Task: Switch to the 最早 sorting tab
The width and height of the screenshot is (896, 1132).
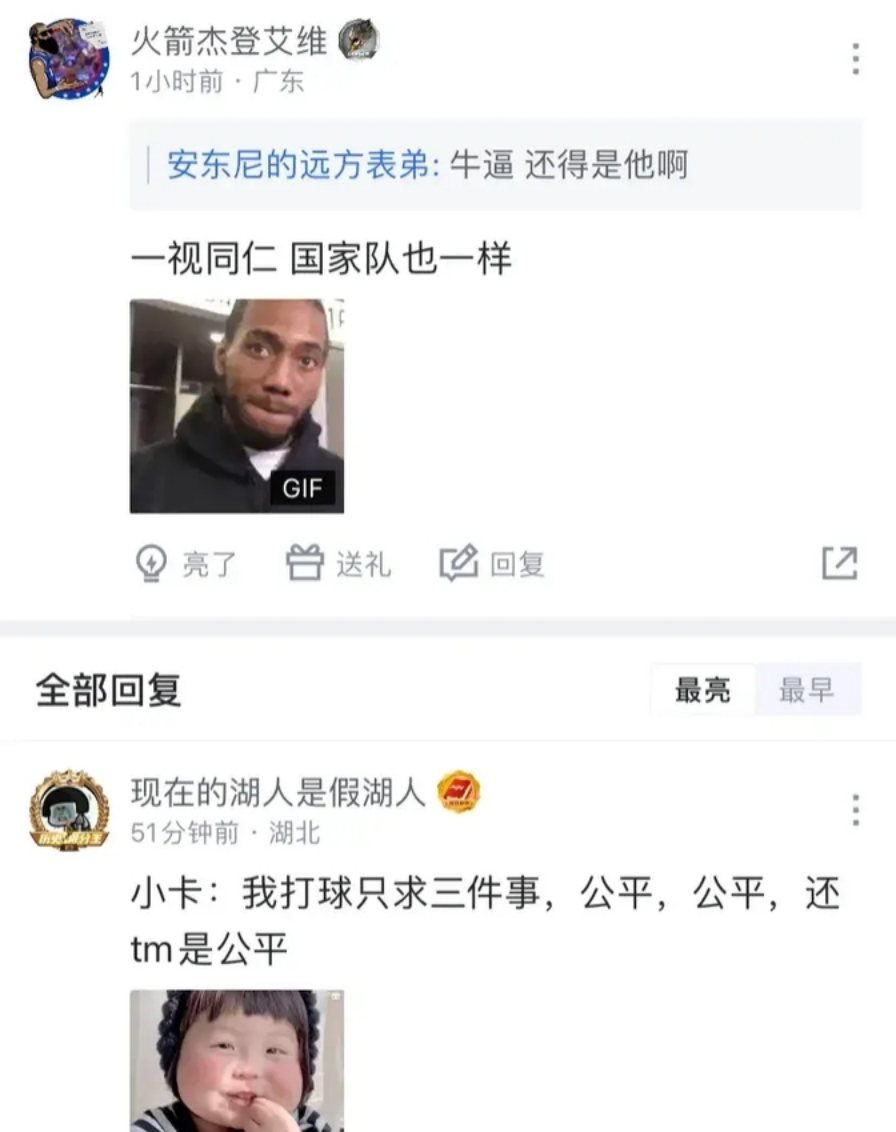Action: coord(806,690)
